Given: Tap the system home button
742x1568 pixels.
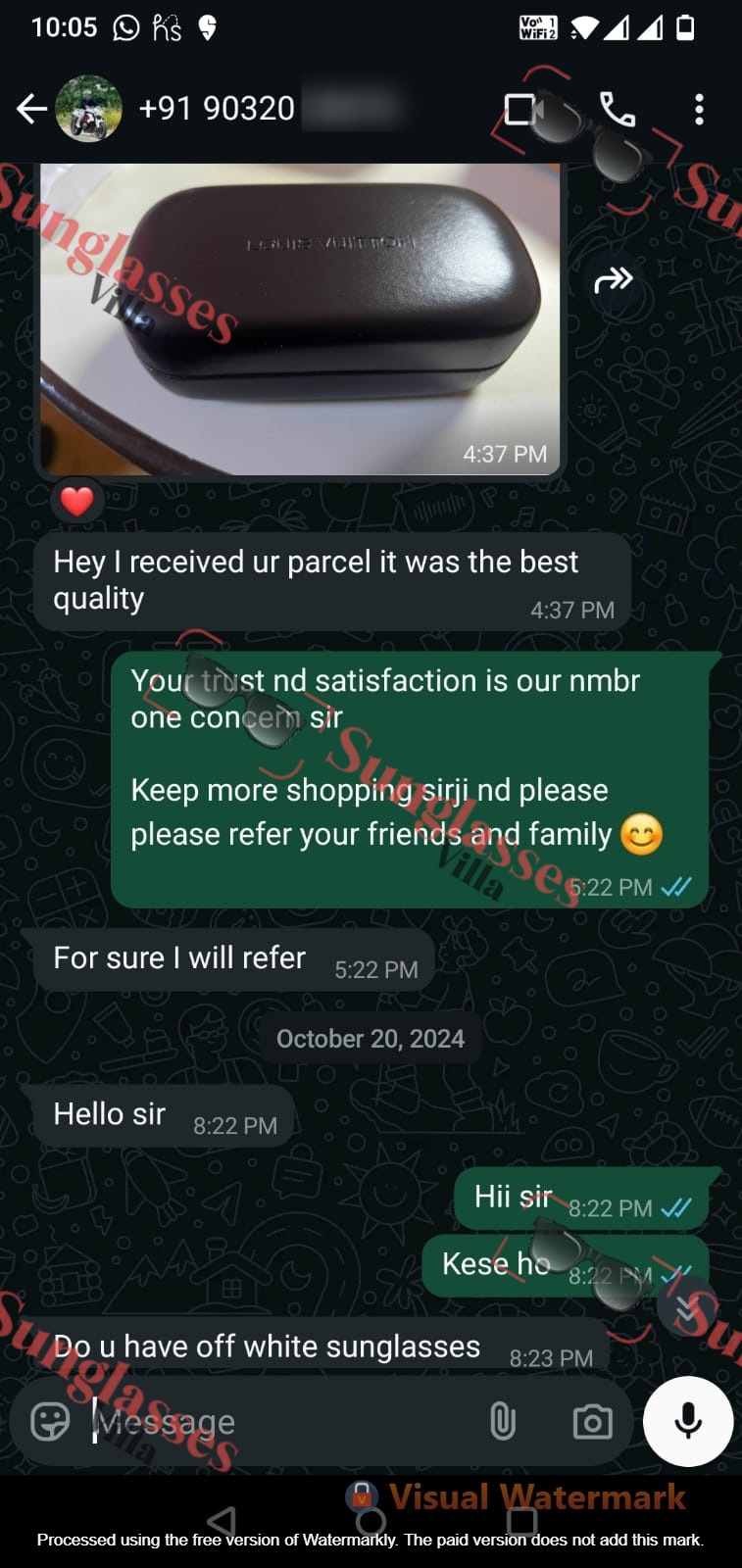Looking at the screenshot, I should tap(371, 1521).
